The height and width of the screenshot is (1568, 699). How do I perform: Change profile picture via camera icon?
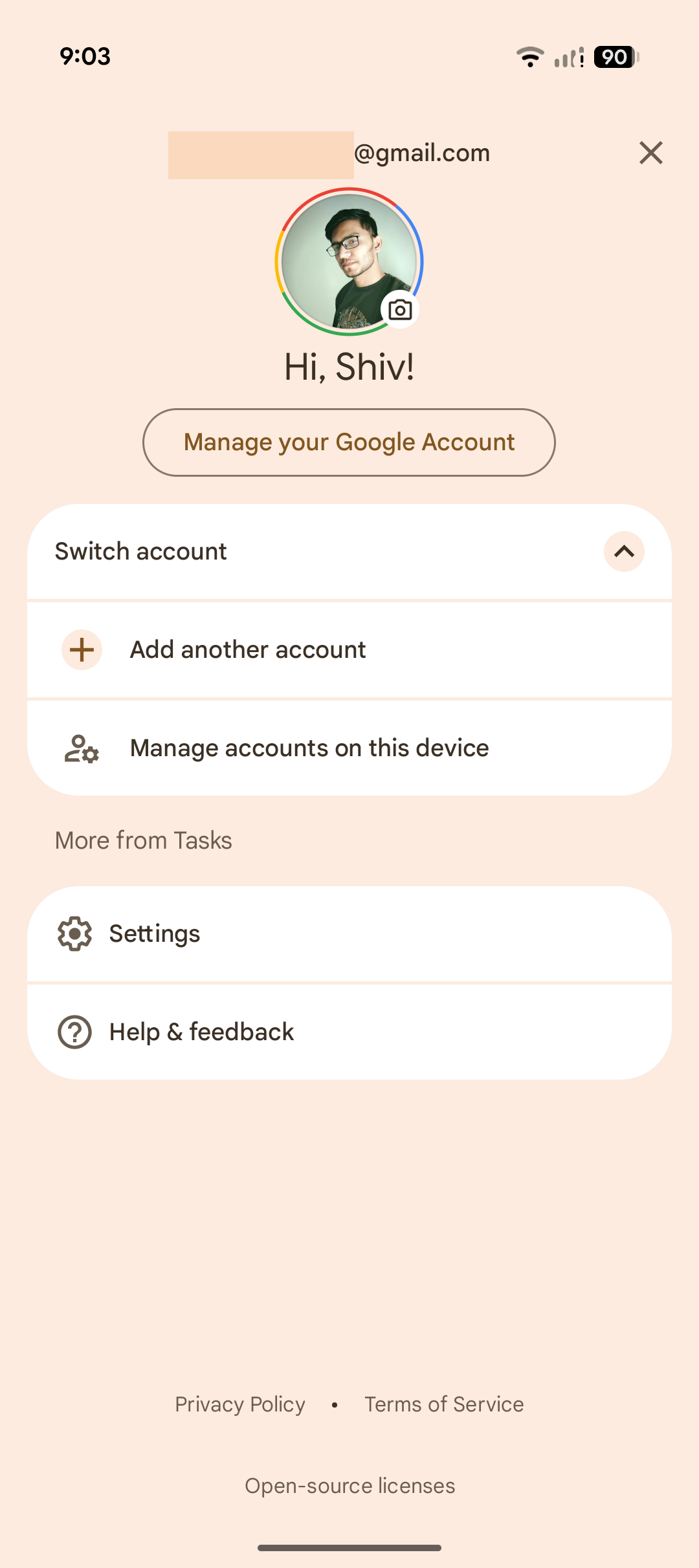click(400, 310)
